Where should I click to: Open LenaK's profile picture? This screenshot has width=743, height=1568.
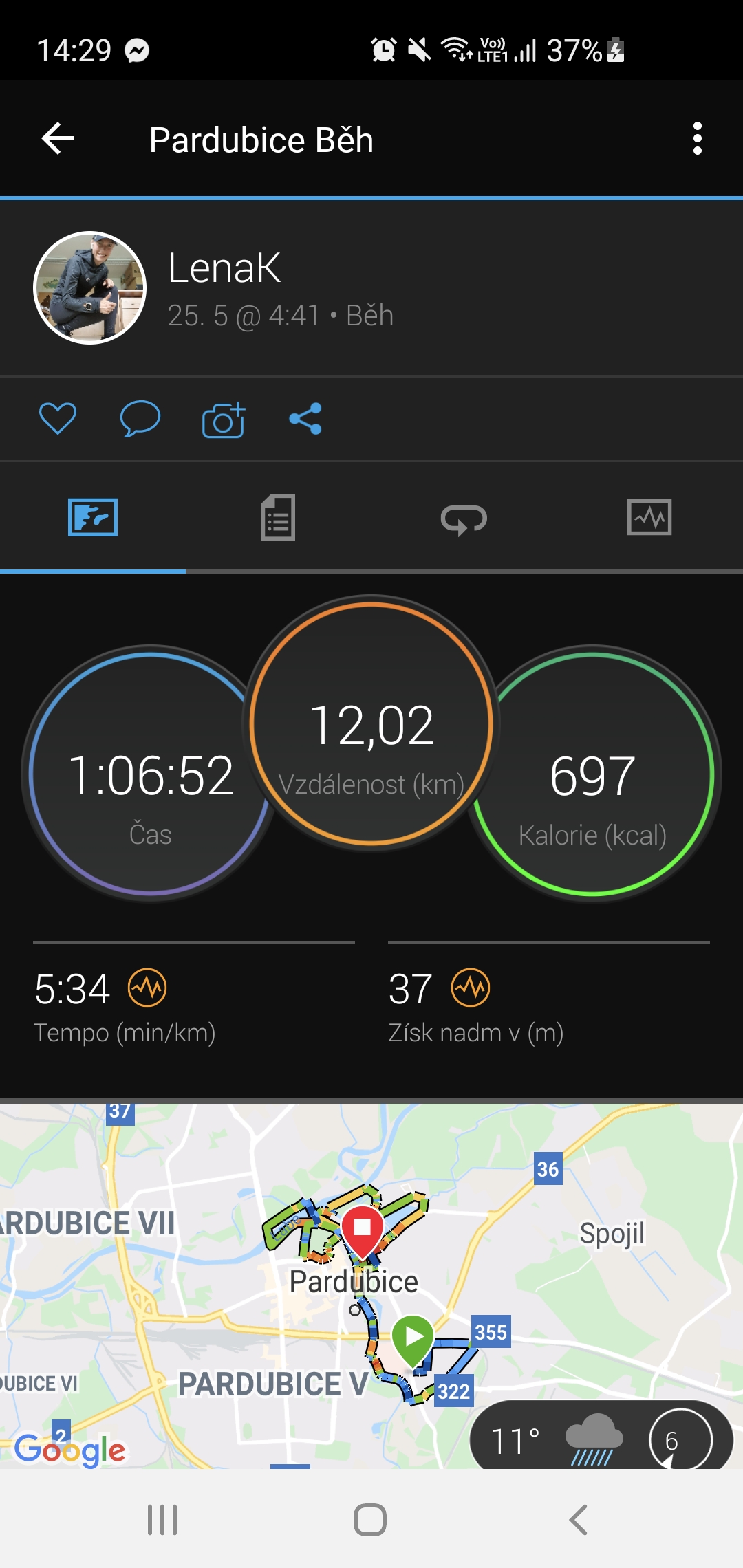pos(90,287)
